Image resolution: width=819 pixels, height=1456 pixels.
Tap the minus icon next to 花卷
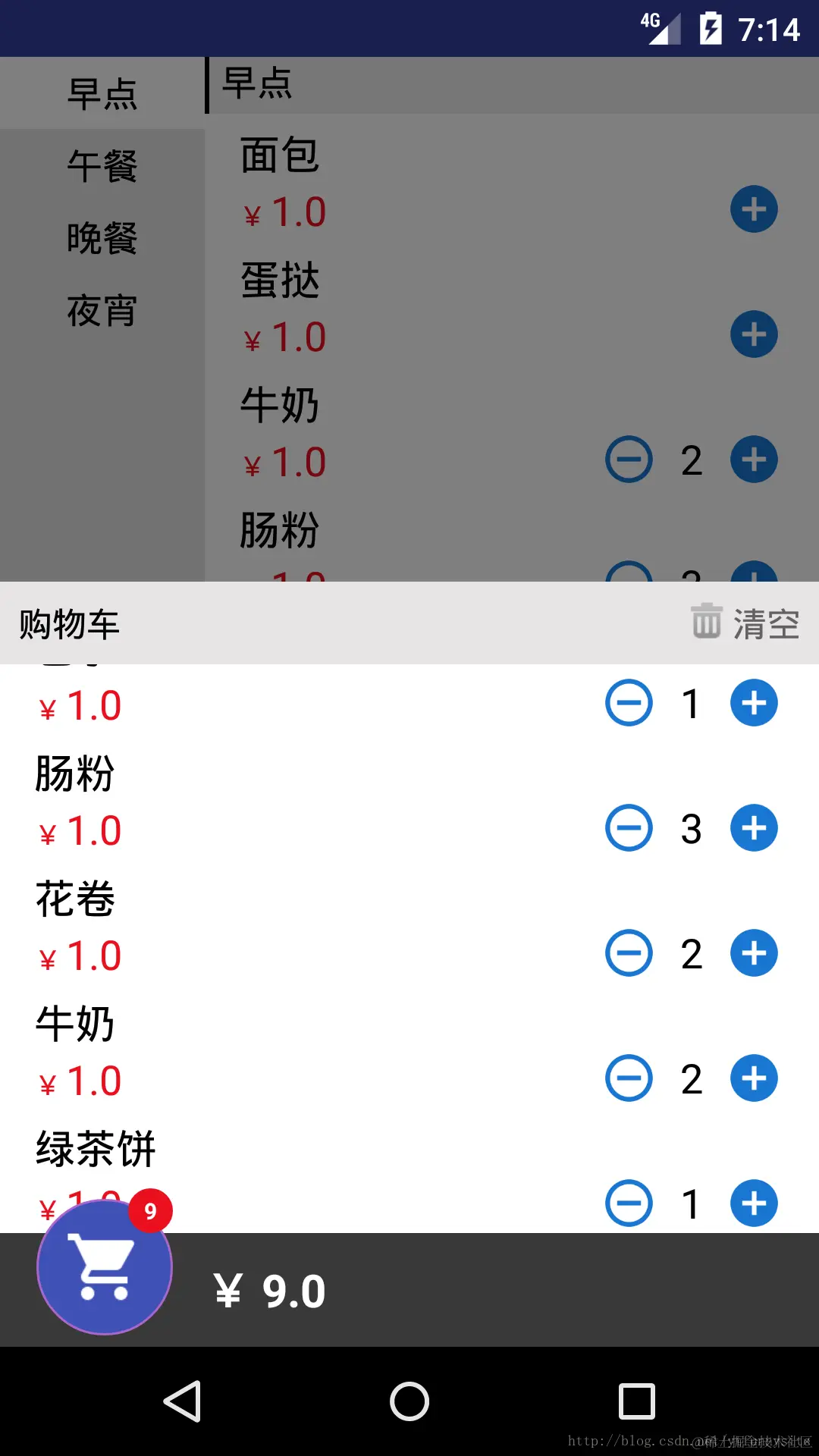pos(629,954)
